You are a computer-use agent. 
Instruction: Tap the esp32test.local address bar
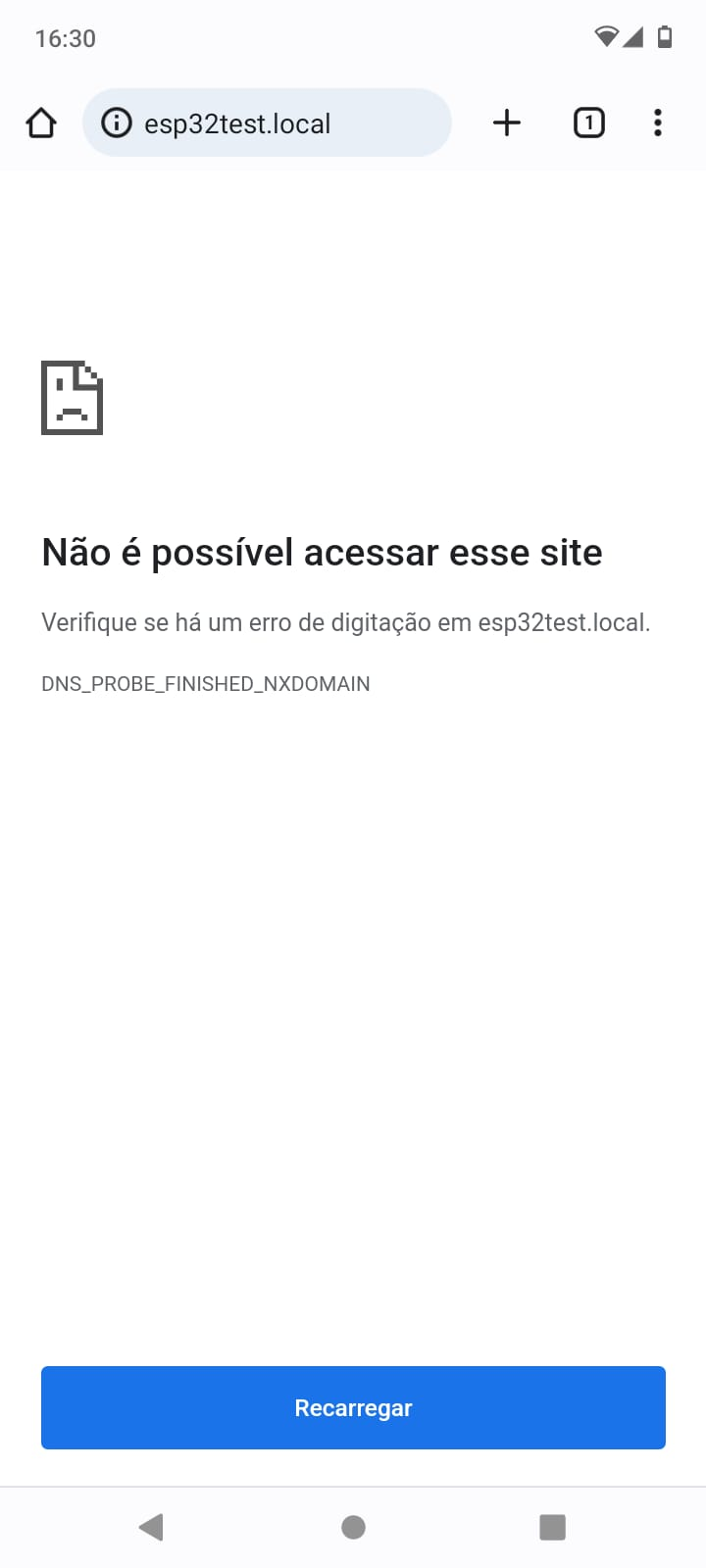tap(267, 122)
